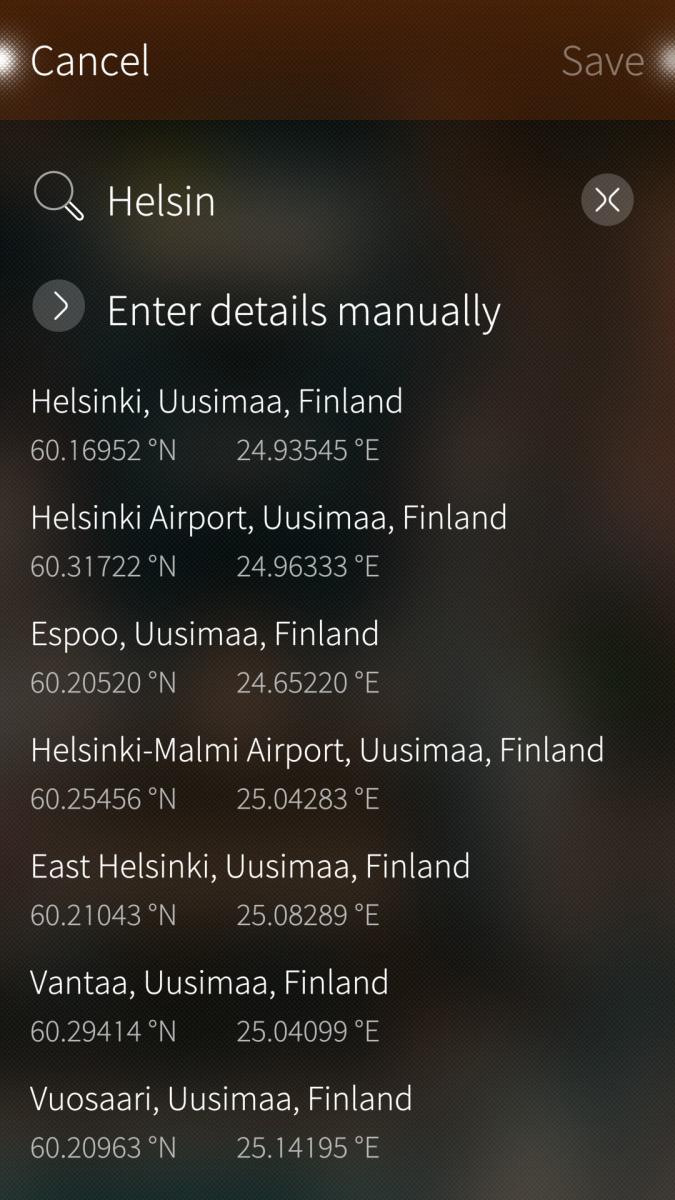
Task: Select Helsinki-Malmi Airport result
Action: coord(317,771)
